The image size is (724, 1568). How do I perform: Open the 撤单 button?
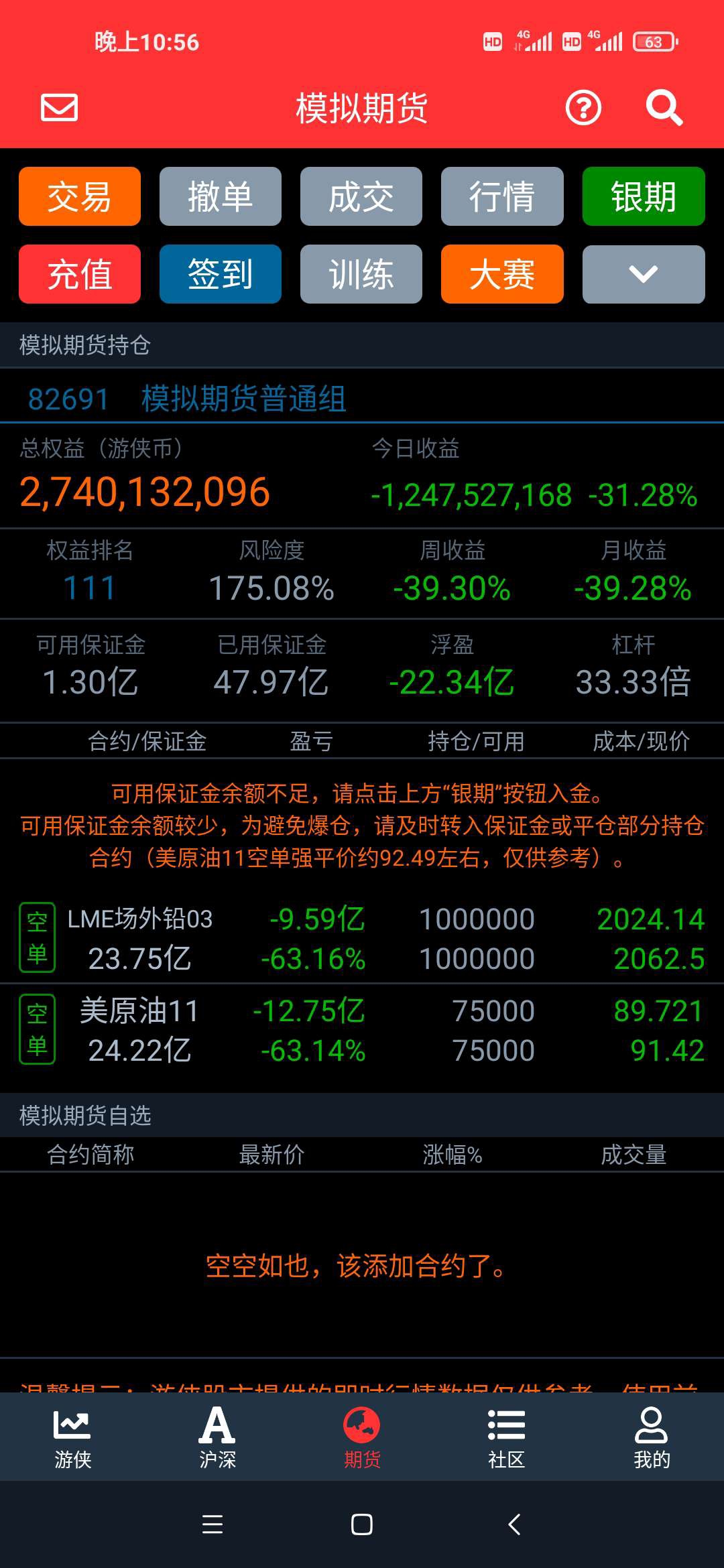[x=221, y=196]
